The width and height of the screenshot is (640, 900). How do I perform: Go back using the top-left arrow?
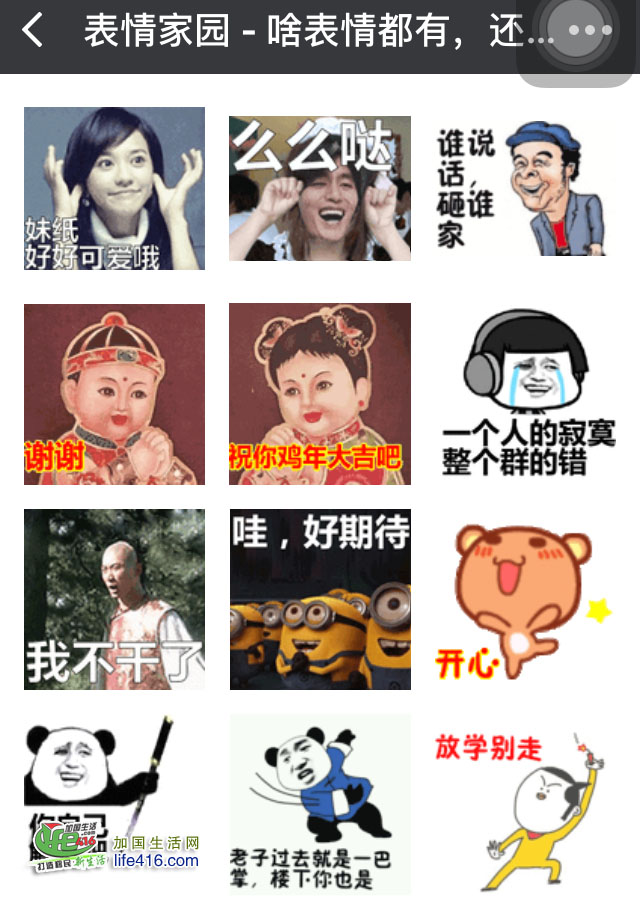(x=33, y=31)
